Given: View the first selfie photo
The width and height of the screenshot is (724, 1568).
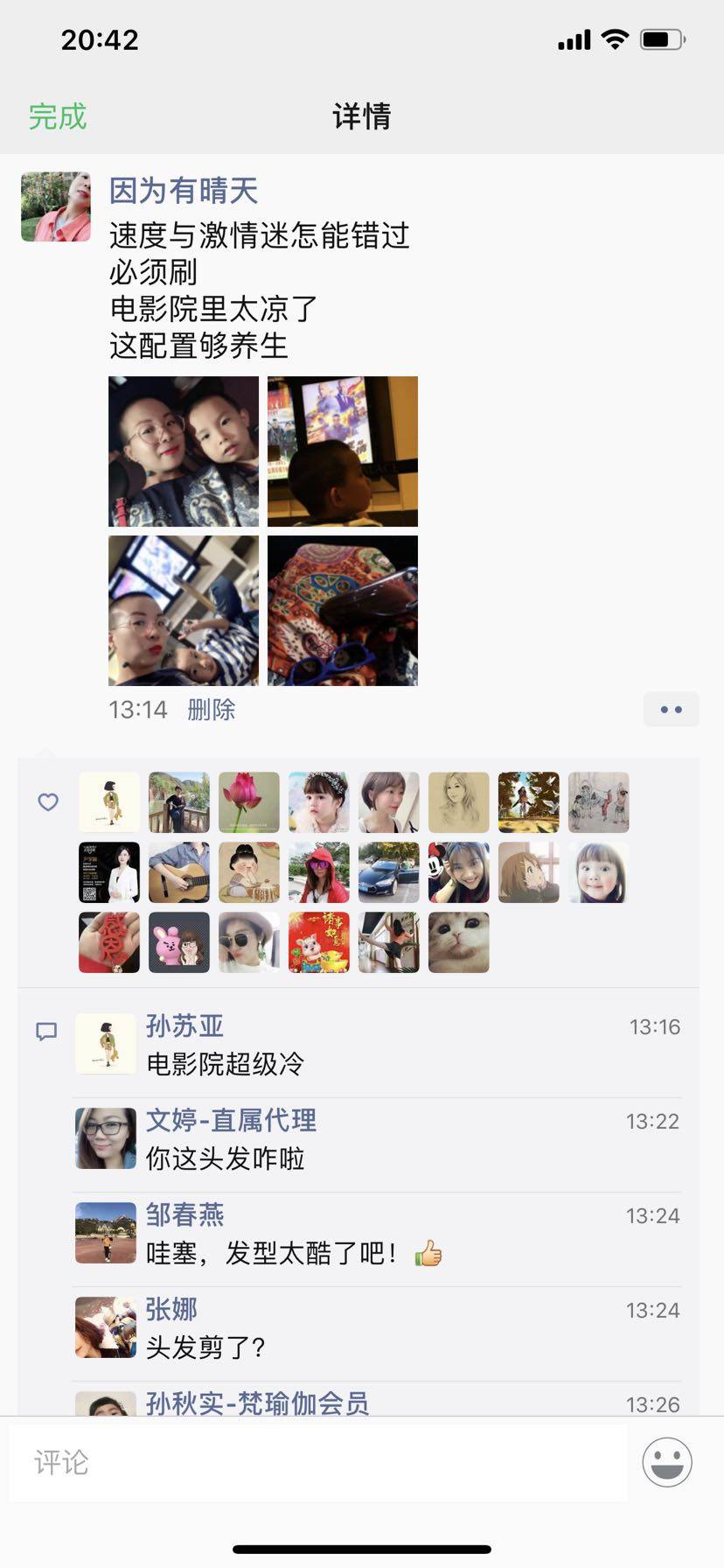Looking at the screenshot, I should coord(184,451).
